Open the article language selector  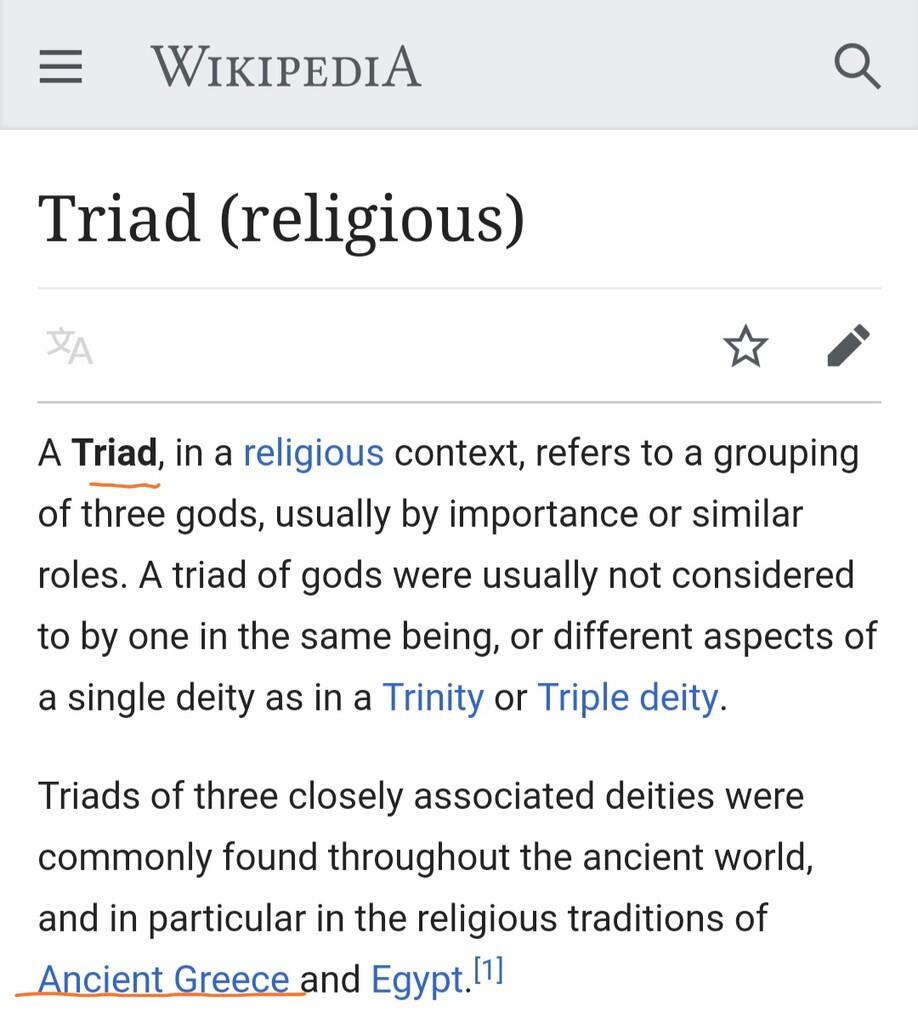pyautogui.click(x=70, y=346)
